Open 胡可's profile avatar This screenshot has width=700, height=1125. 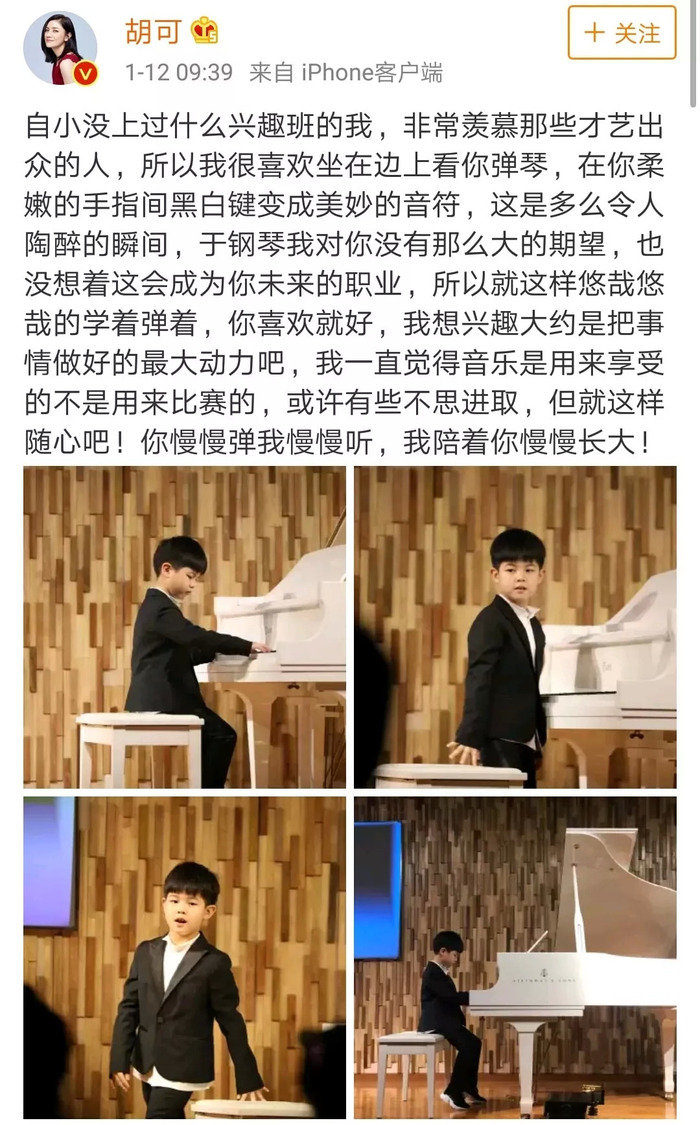pyautogui.click(x=60, y=48)
